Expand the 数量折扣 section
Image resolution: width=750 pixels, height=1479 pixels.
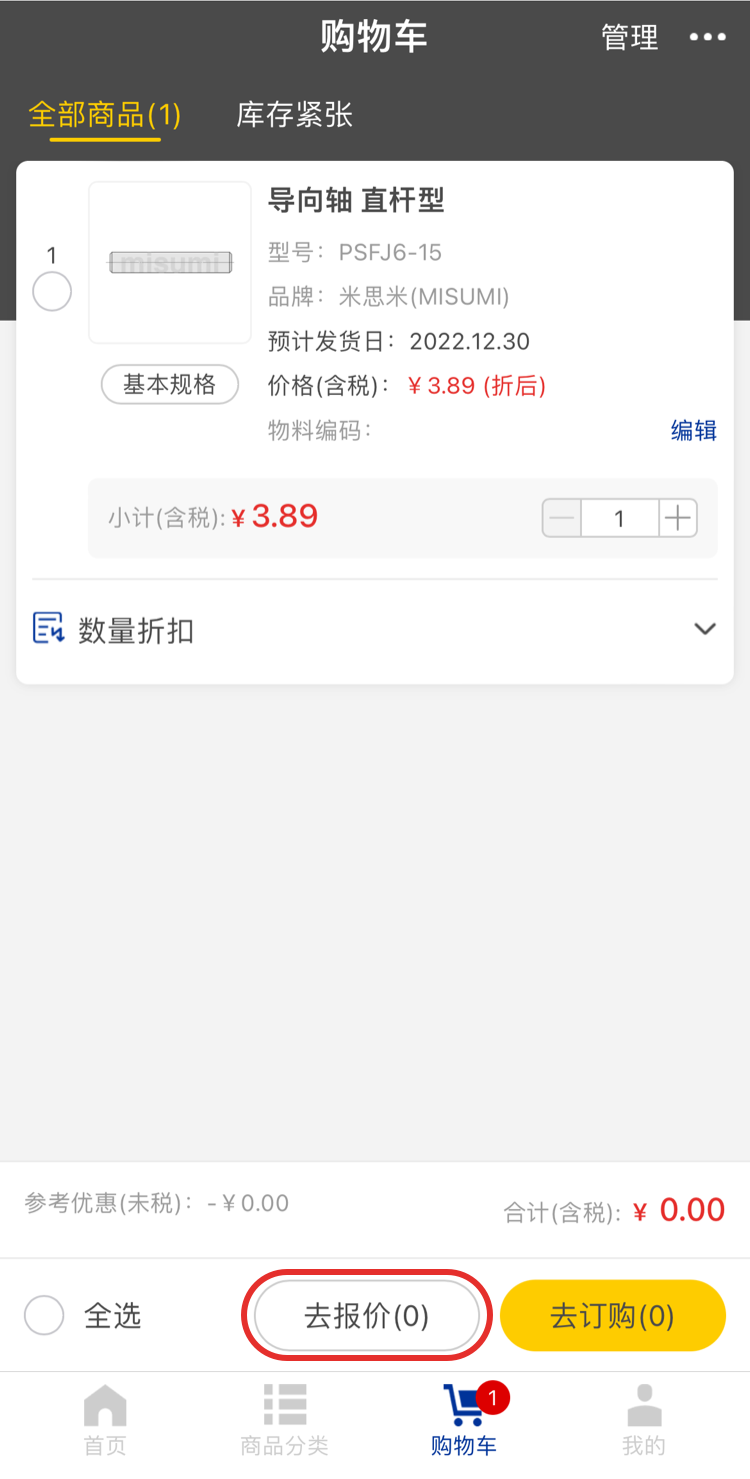(x=705, y=629)
